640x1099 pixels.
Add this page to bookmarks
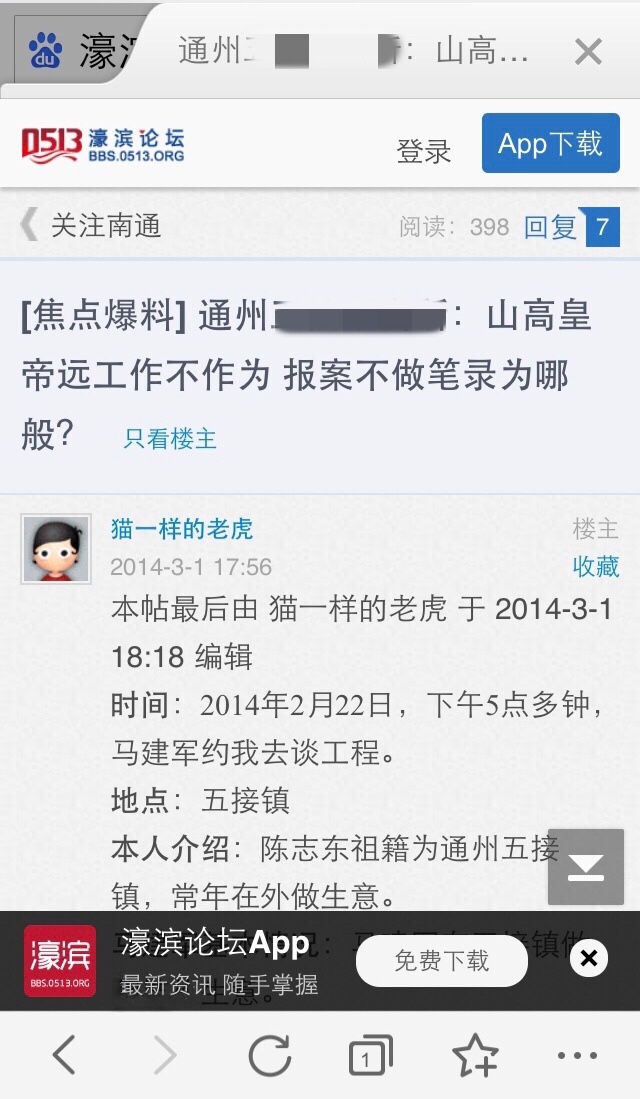click(x=474, y=1055)
